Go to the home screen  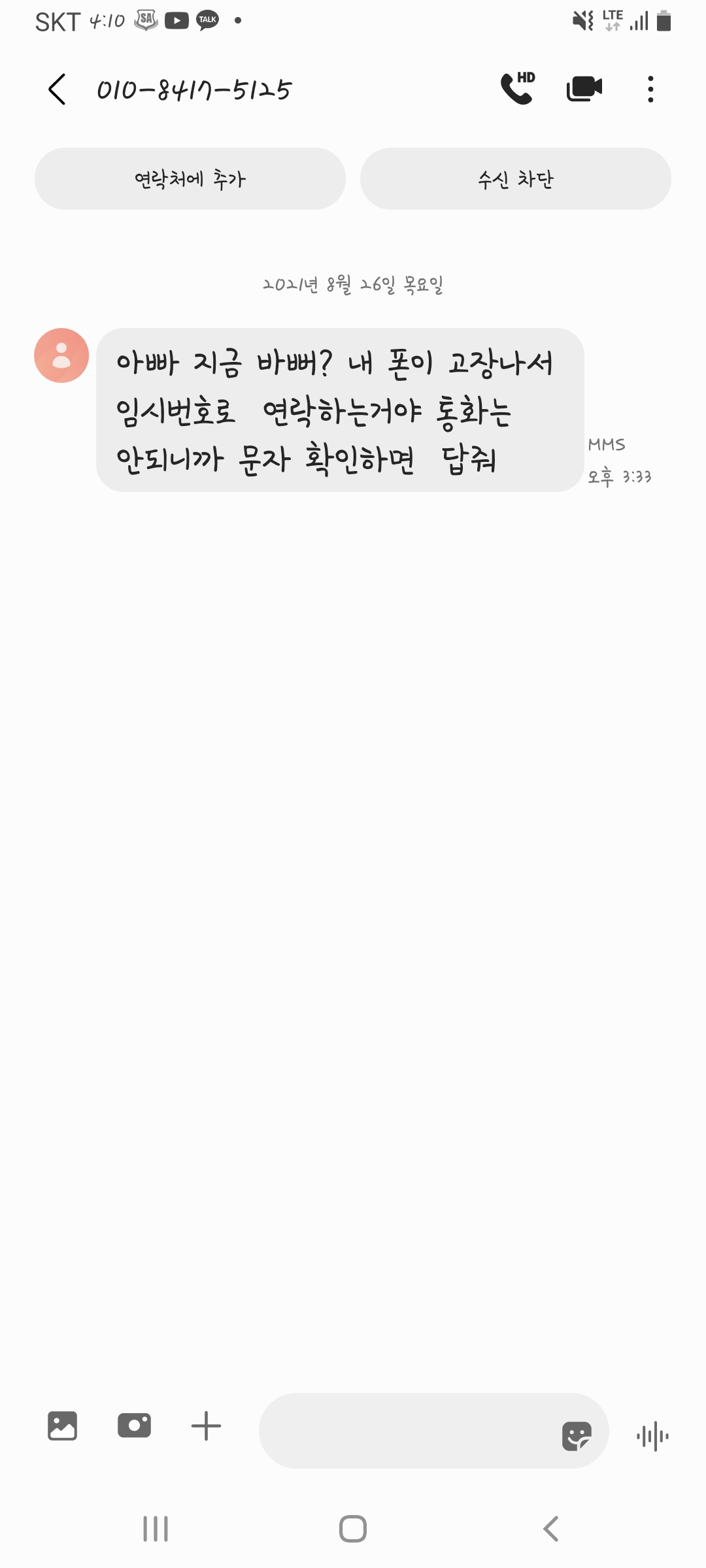click(x=353, y=1529)
